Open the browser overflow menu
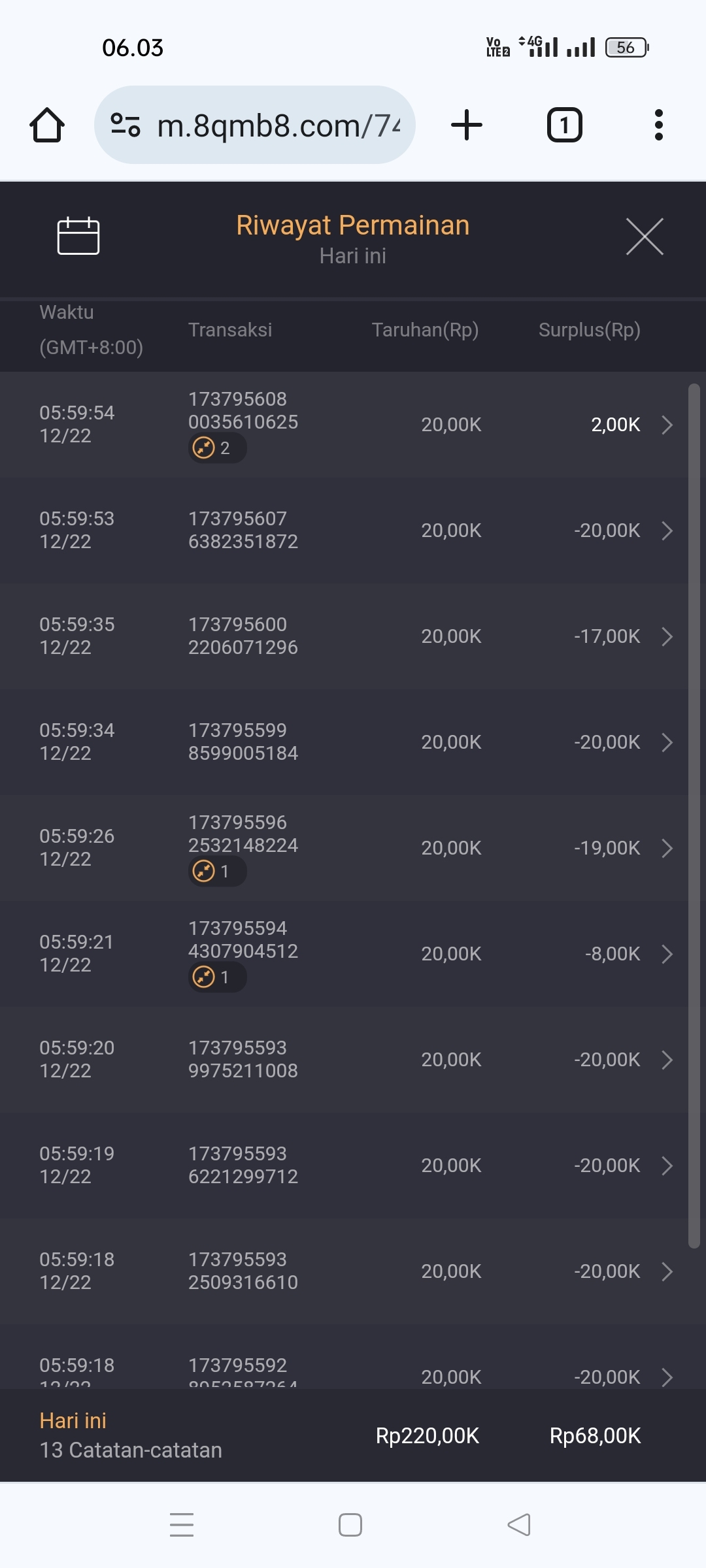This screenshot has width=706, height=1568. [658, 125]
